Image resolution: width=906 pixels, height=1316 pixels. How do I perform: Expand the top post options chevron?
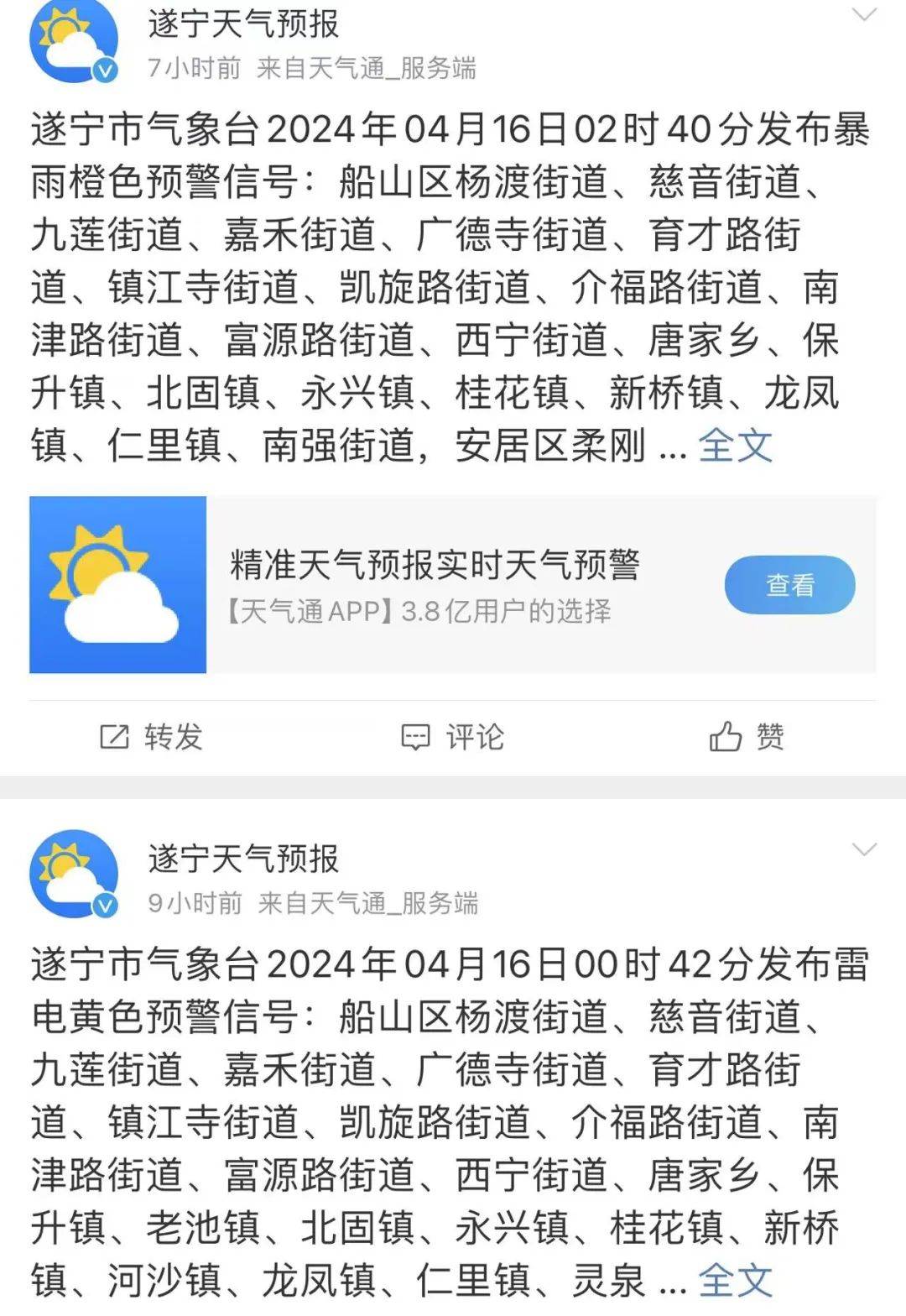point(864,15)
